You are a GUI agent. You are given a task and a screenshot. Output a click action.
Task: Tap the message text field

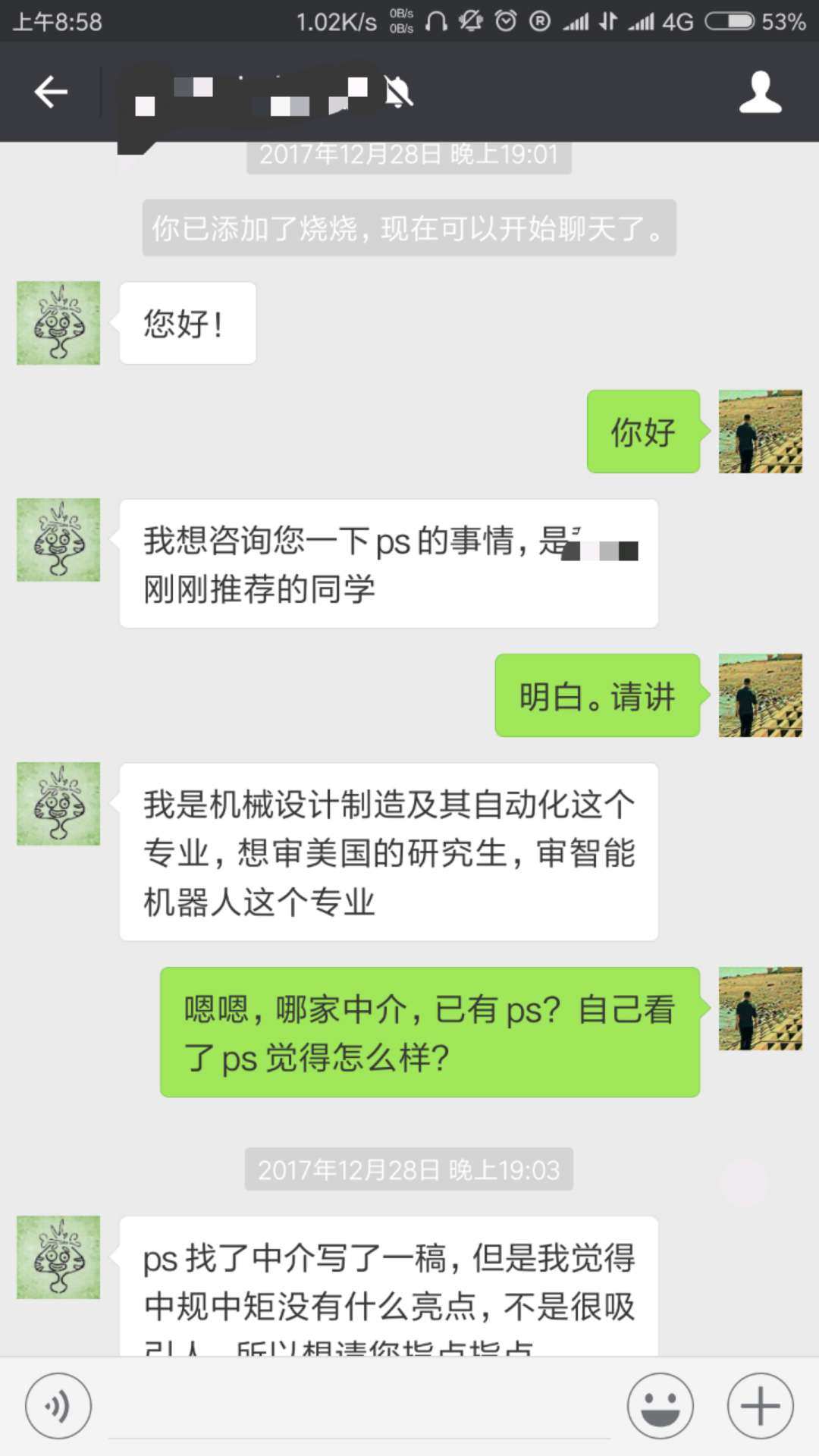tap(359, 1407)
